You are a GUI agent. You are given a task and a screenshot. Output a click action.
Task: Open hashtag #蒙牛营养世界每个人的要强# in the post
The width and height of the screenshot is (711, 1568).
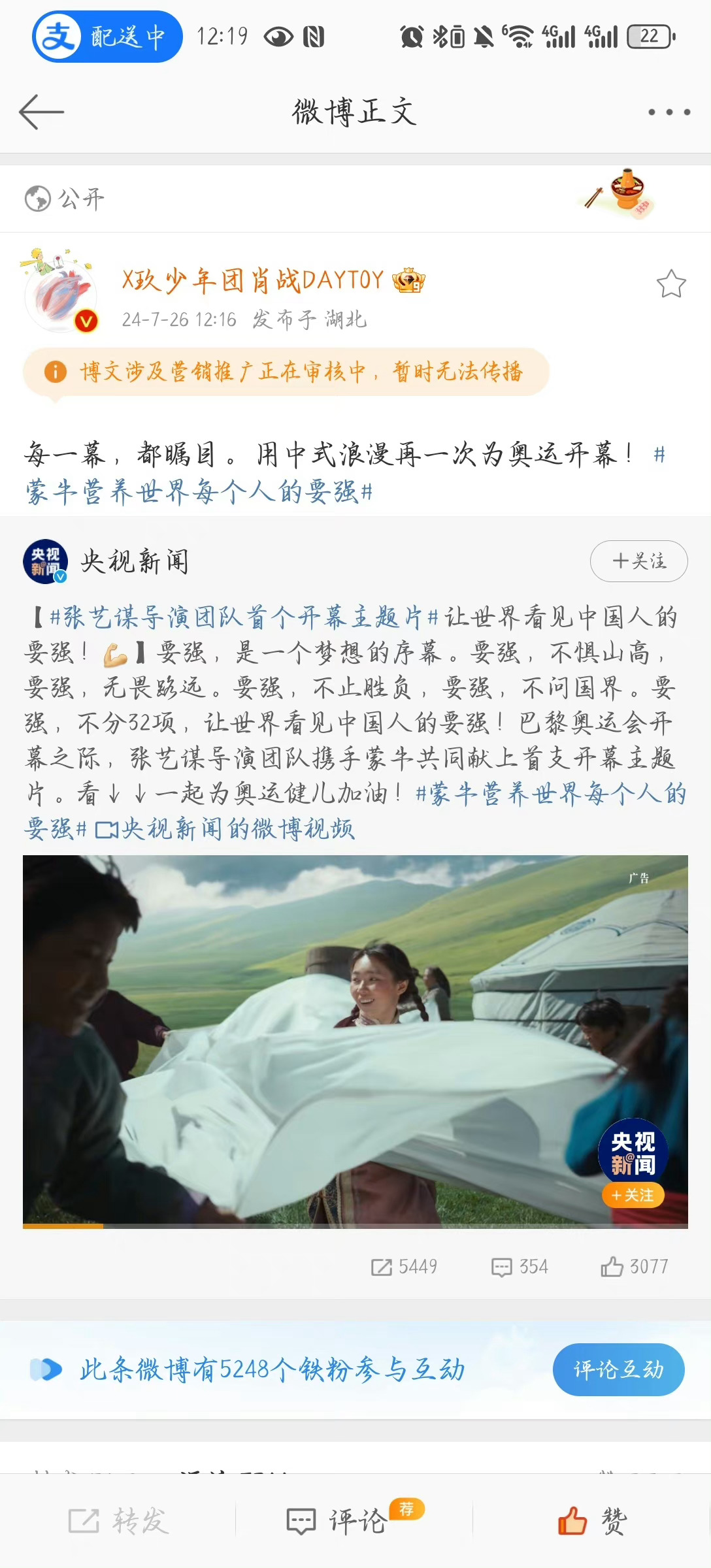[x=199, y=491]
